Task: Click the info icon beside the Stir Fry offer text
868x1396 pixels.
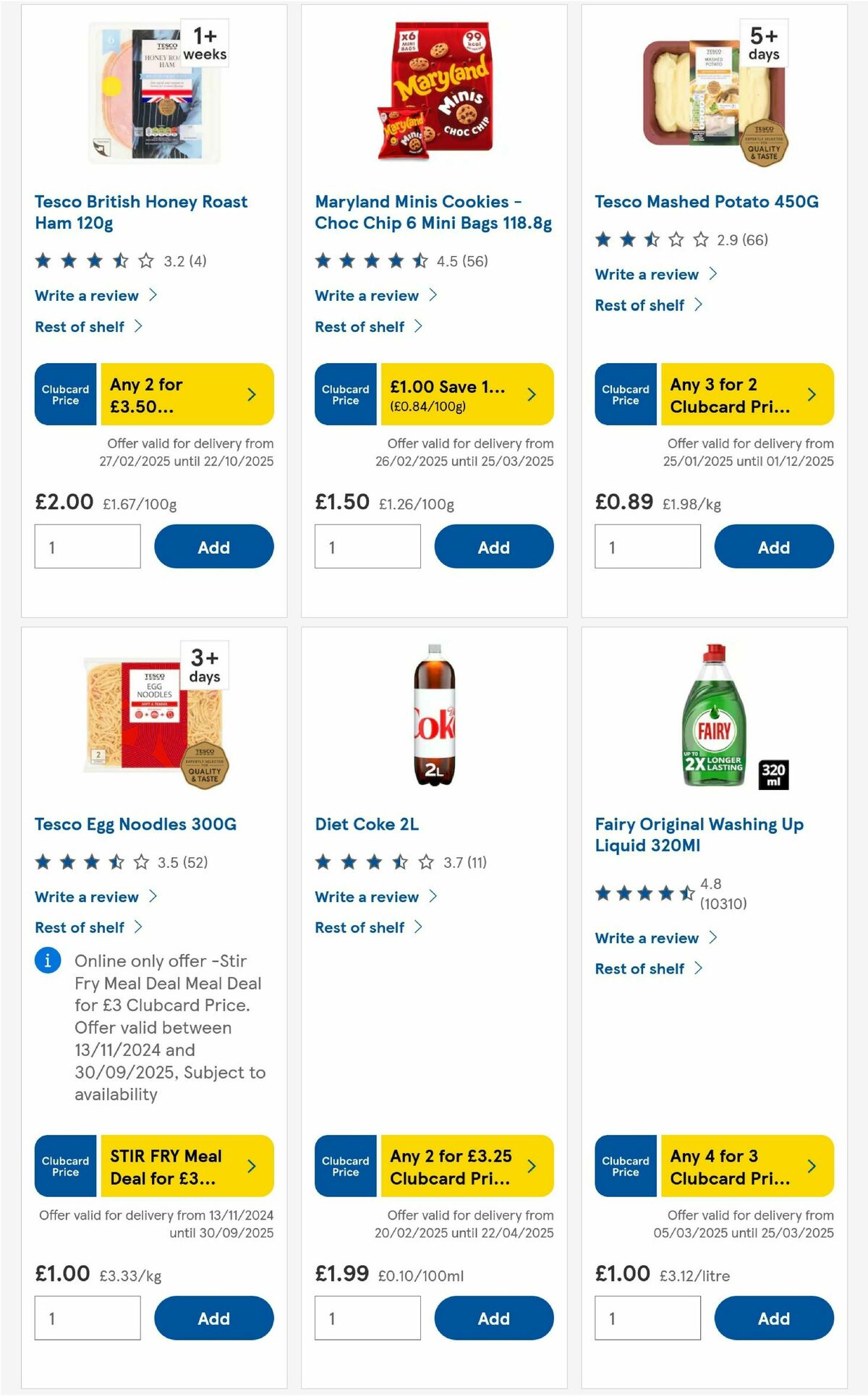Action: (x=47, y=961)
